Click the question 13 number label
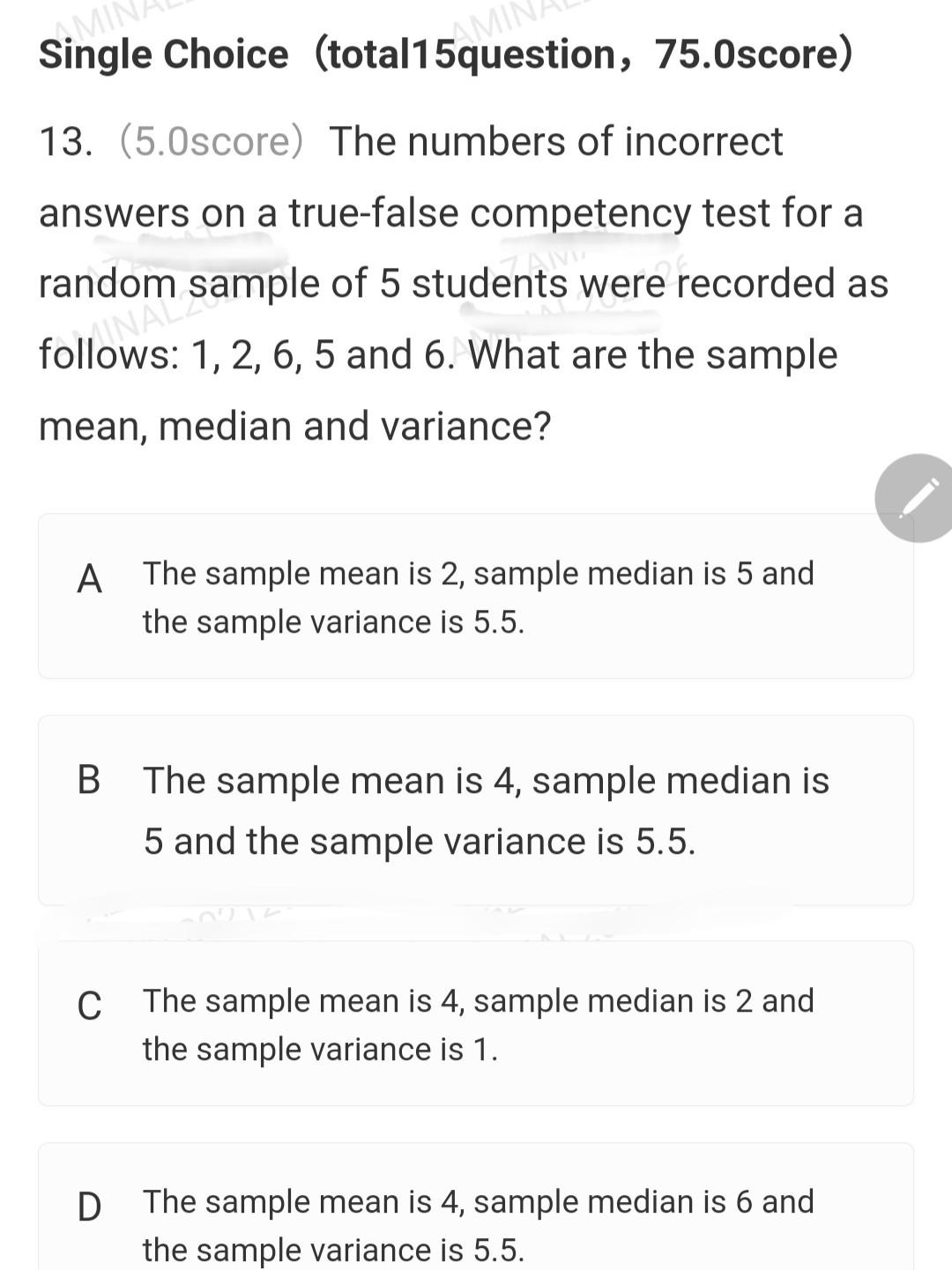This screenshot has height=1270, width=952. point(62,141)
